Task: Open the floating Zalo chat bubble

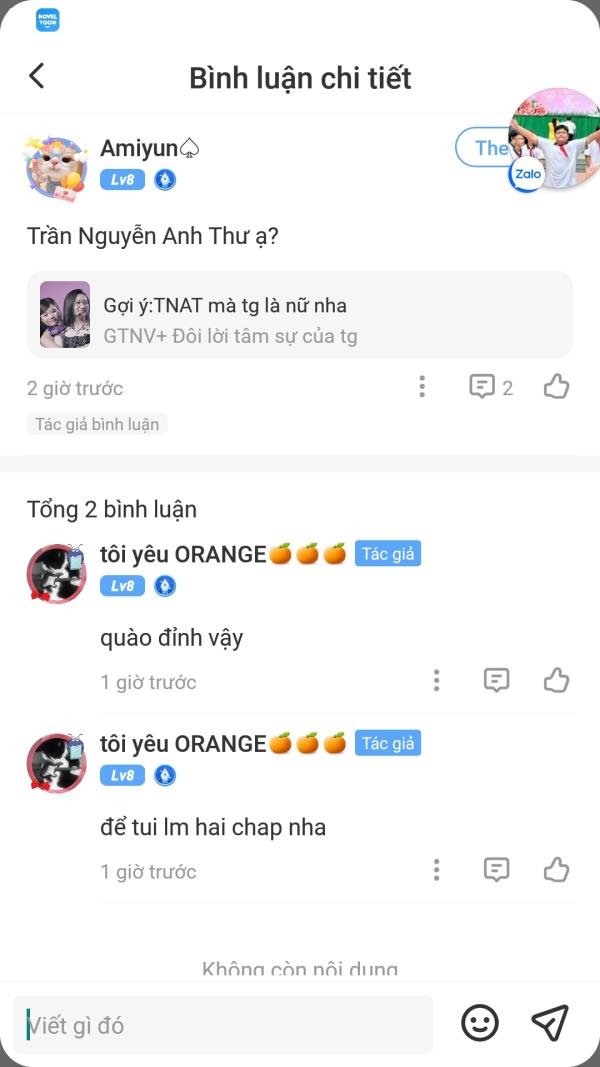Action: pos(553,138)
